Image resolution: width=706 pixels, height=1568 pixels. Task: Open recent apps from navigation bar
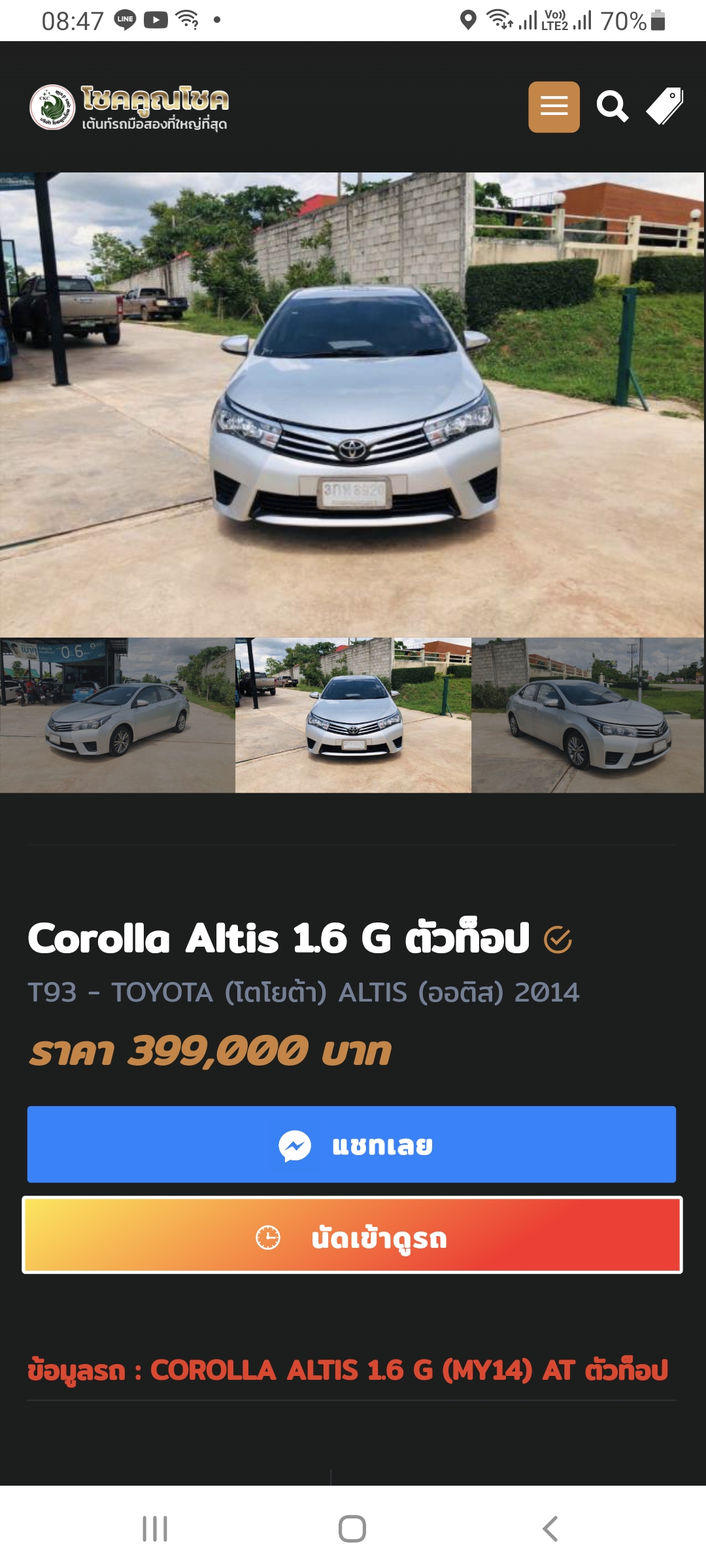155,1528
